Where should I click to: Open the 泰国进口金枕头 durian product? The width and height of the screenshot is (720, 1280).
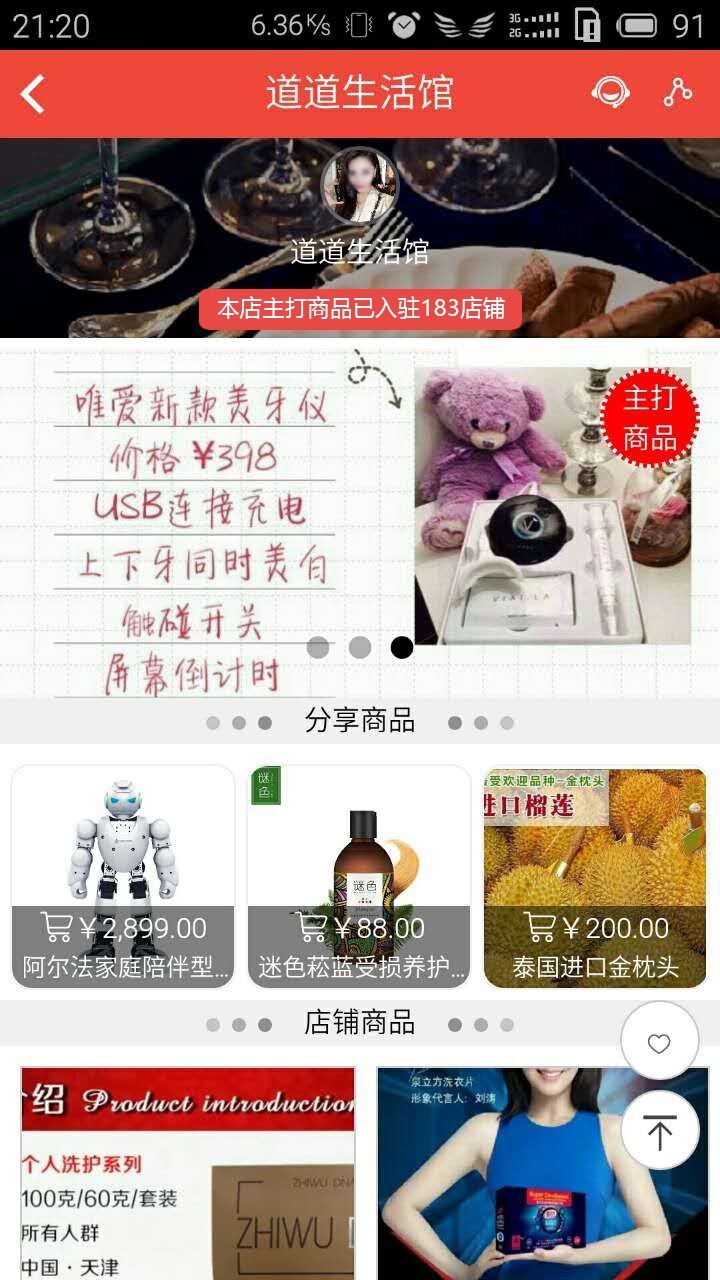pyautogui.click(x=595, y=876)
